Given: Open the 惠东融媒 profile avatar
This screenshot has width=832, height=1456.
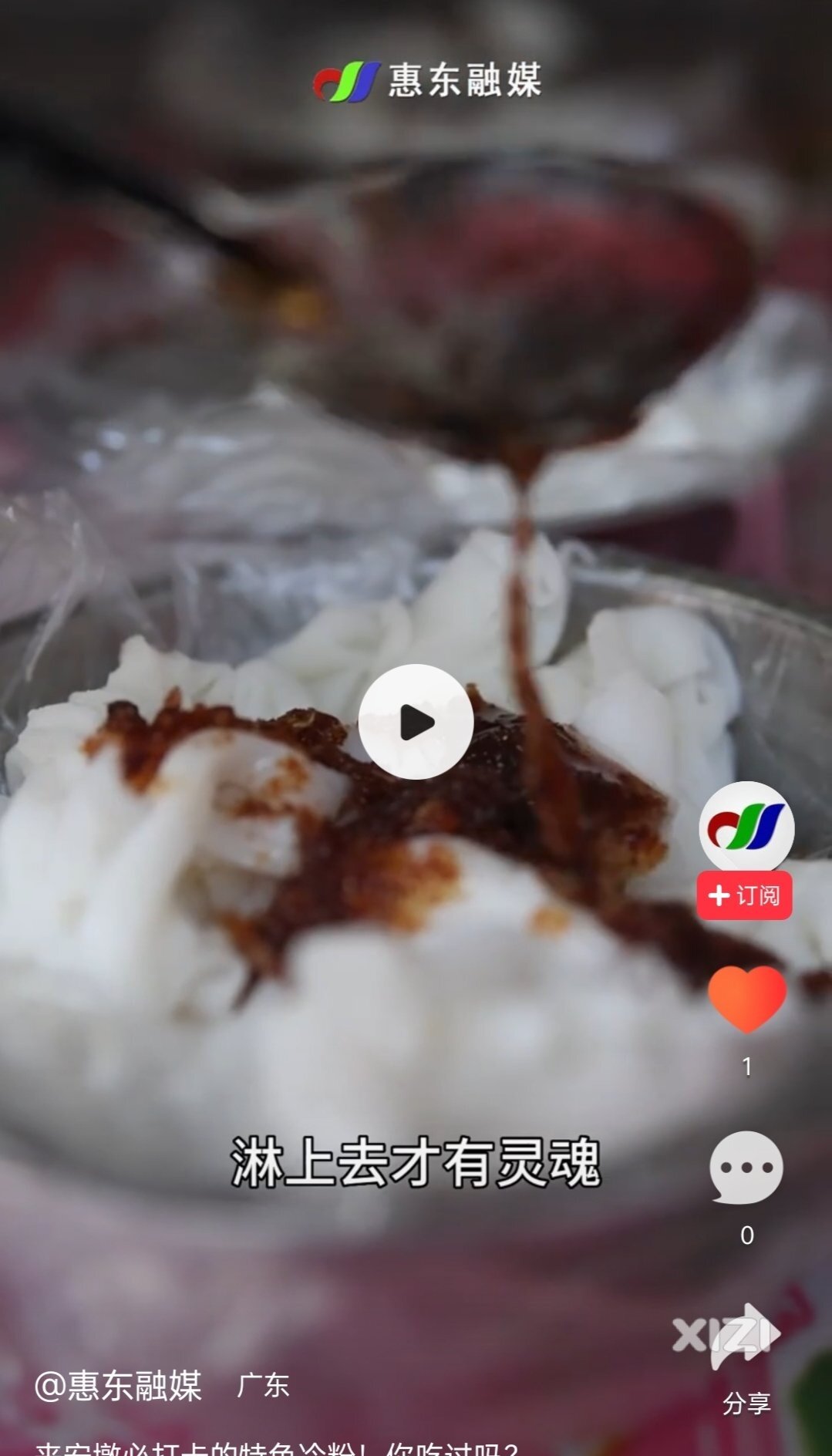Looking at the screenshot, I should coord(746,828).
